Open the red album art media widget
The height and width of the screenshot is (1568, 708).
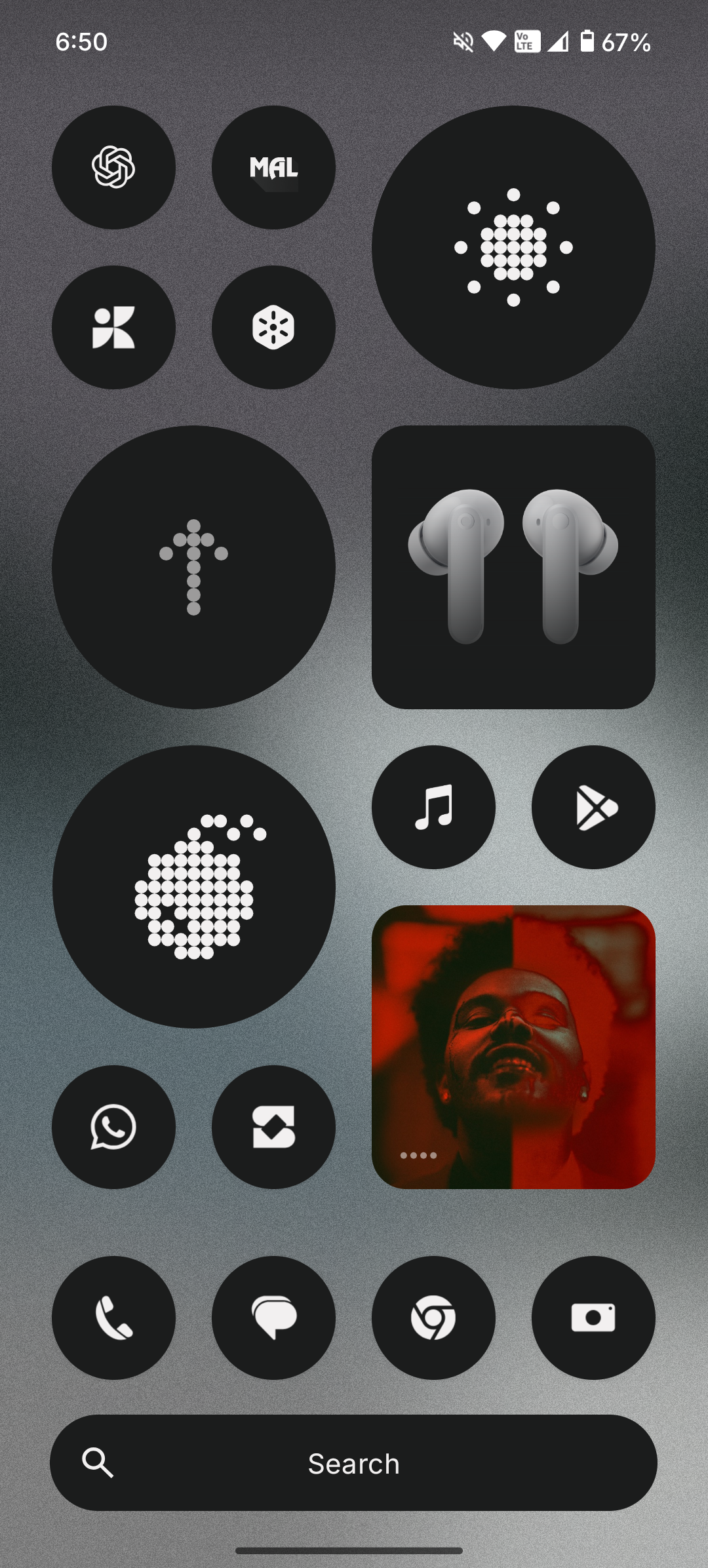[513, 1047]
